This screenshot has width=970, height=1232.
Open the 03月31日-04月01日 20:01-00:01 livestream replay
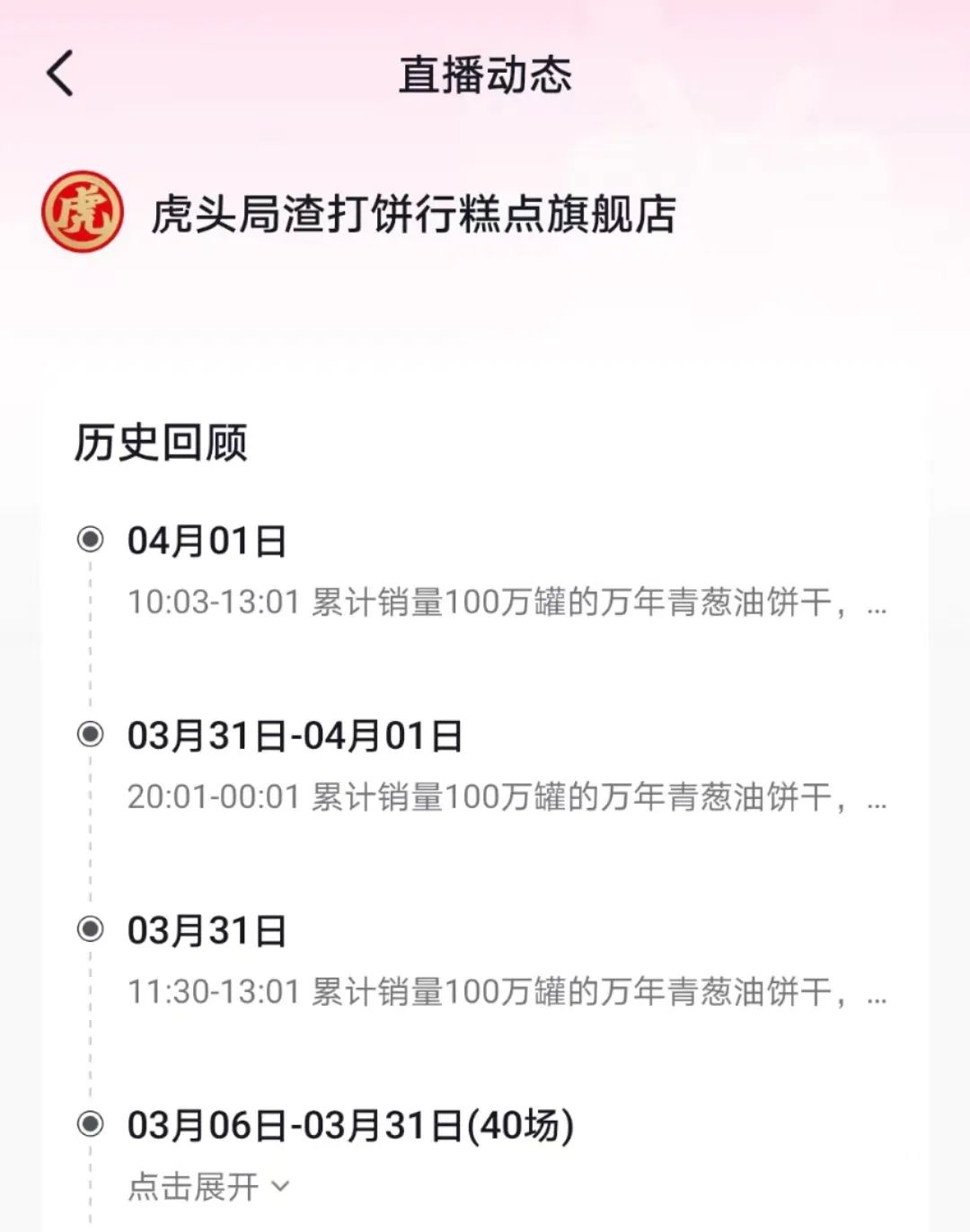coord(506,796)
